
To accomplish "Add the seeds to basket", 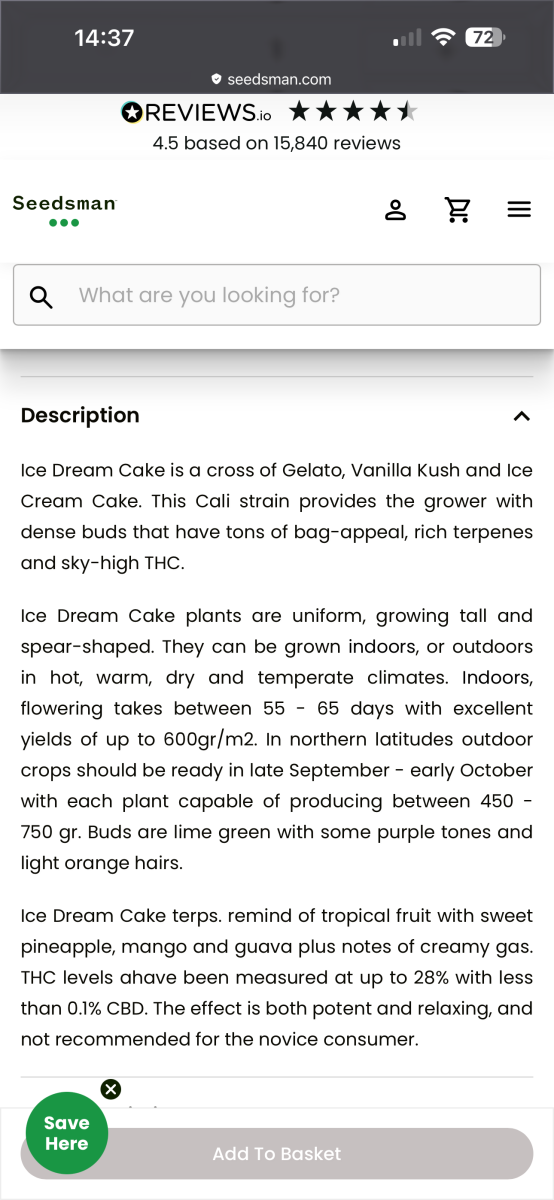I will pos(277,1154).
